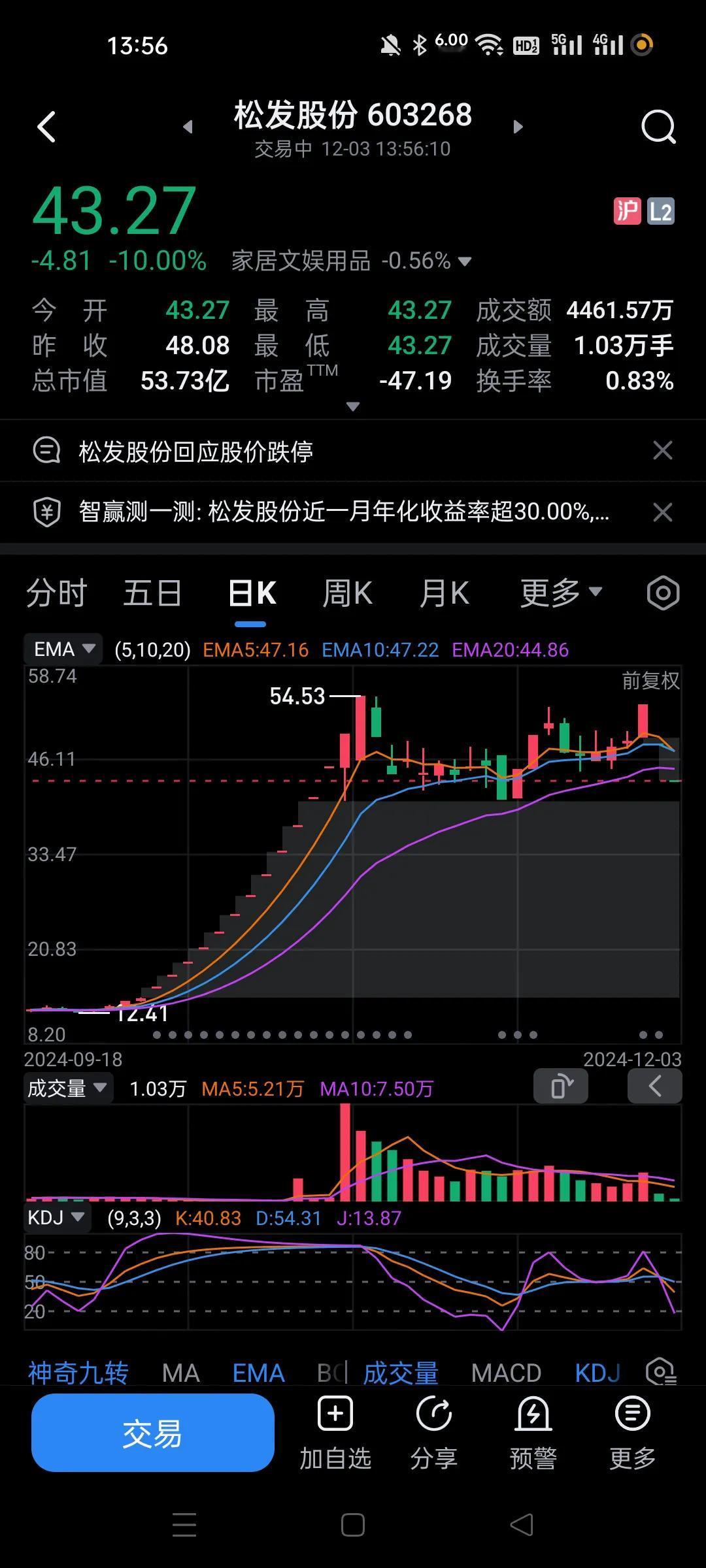Switch to the 周K chart tab
This screenshot has width=706, height=1568.
(x=347, y=593)
